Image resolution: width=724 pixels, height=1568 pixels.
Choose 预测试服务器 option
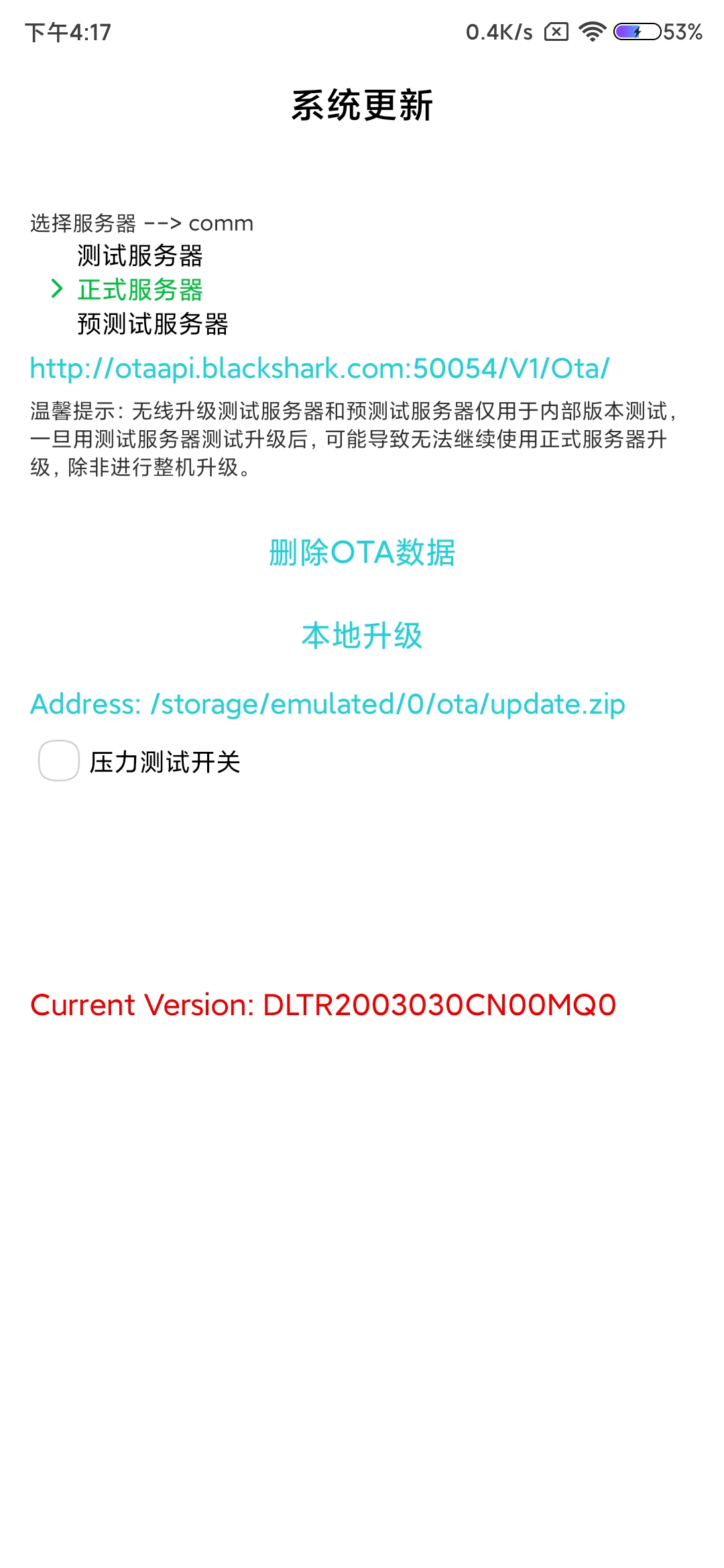pos(152,324)
